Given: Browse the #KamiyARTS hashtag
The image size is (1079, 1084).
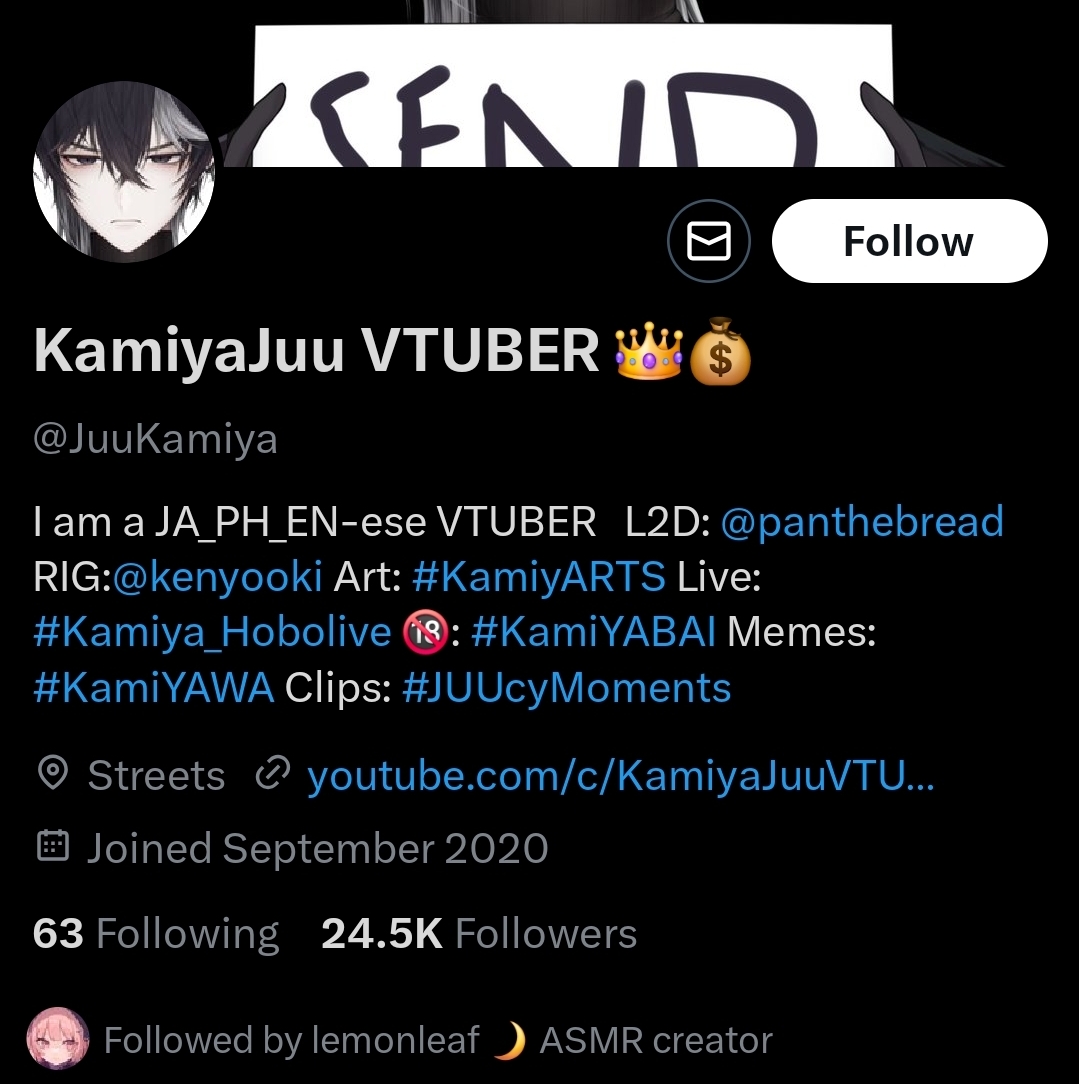Looking at the screenshot, I should (x=538, y=577).
